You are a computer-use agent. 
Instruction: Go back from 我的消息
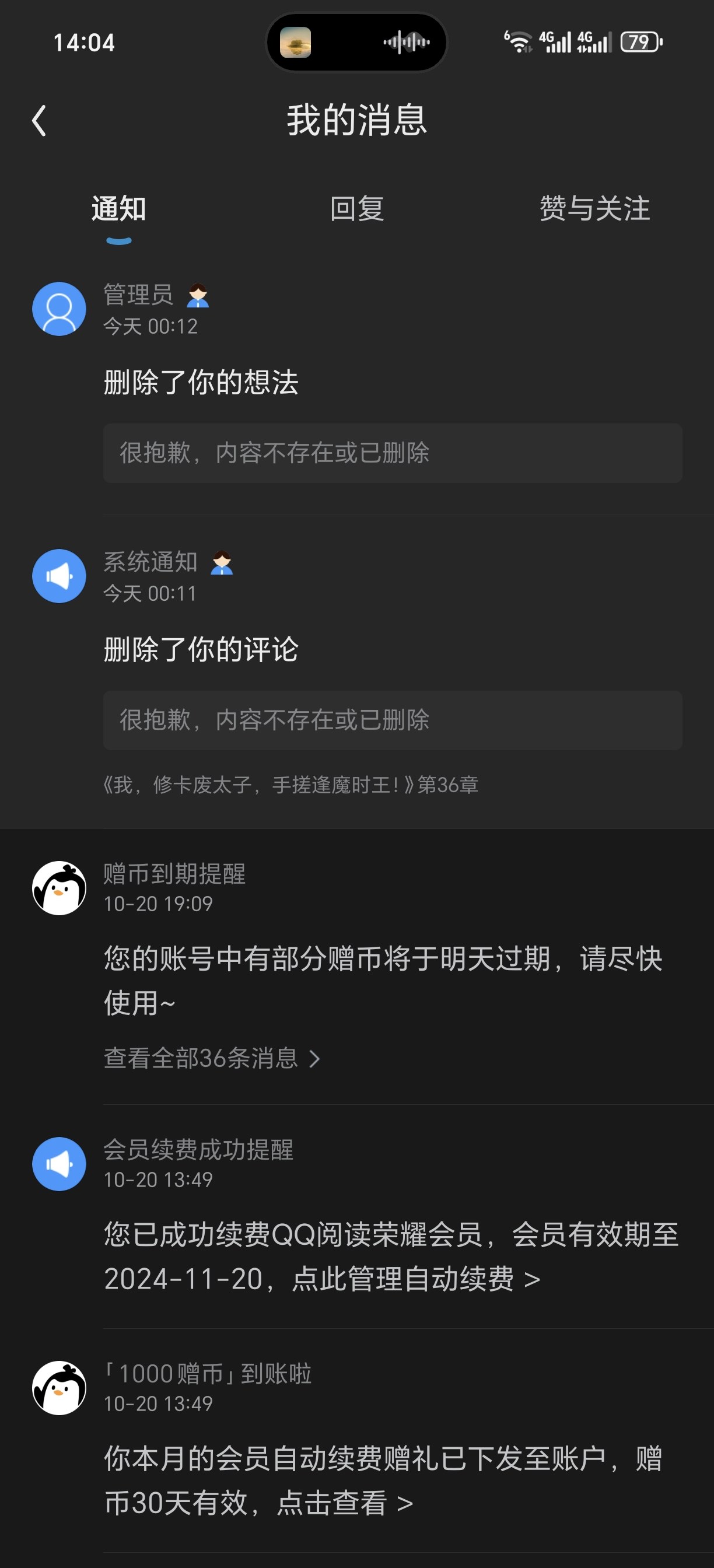pyautogui.click(x=39, y=120)
